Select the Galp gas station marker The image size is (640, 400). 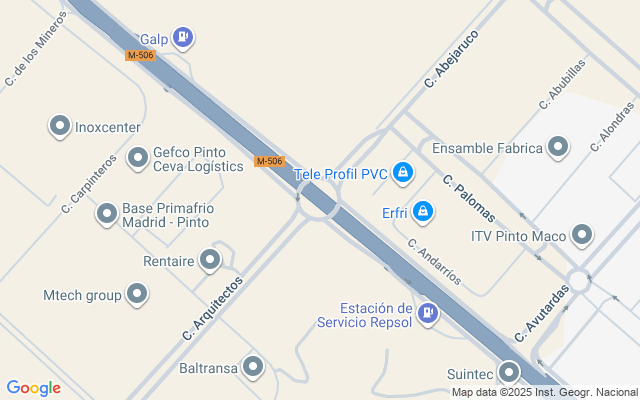coord(182,38)
